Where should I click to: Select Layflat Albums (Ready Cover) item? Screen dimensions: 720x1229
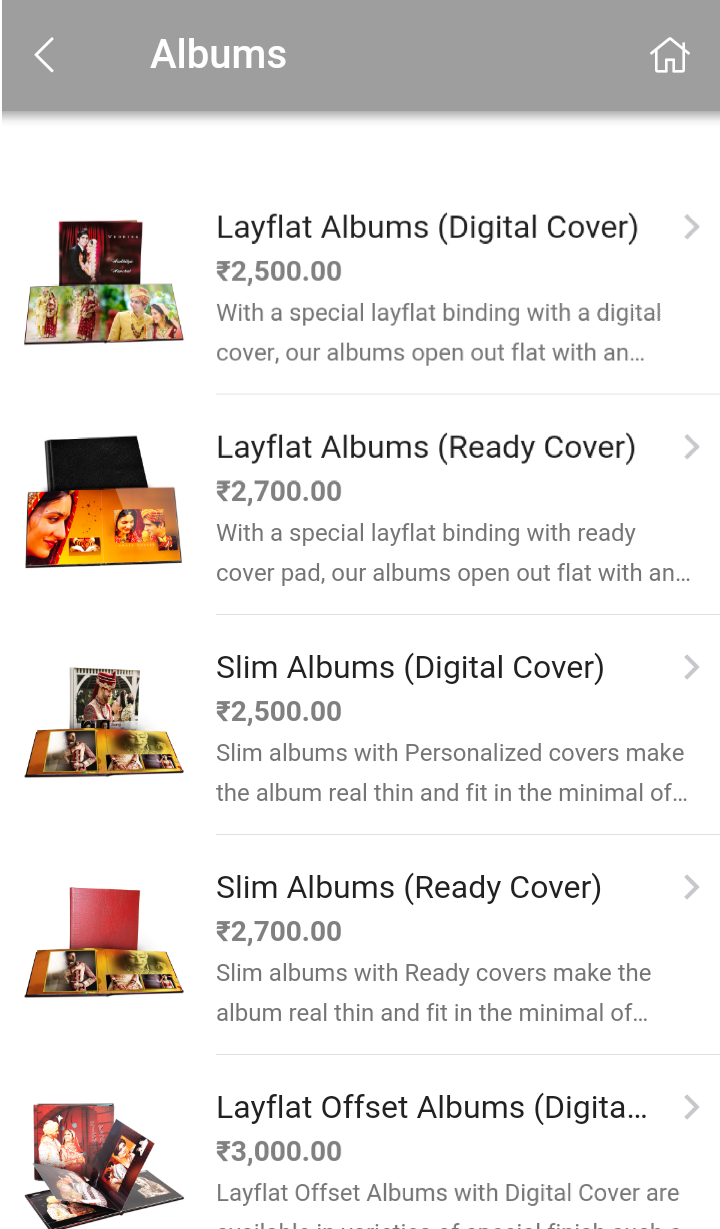(x=426, y=448)
